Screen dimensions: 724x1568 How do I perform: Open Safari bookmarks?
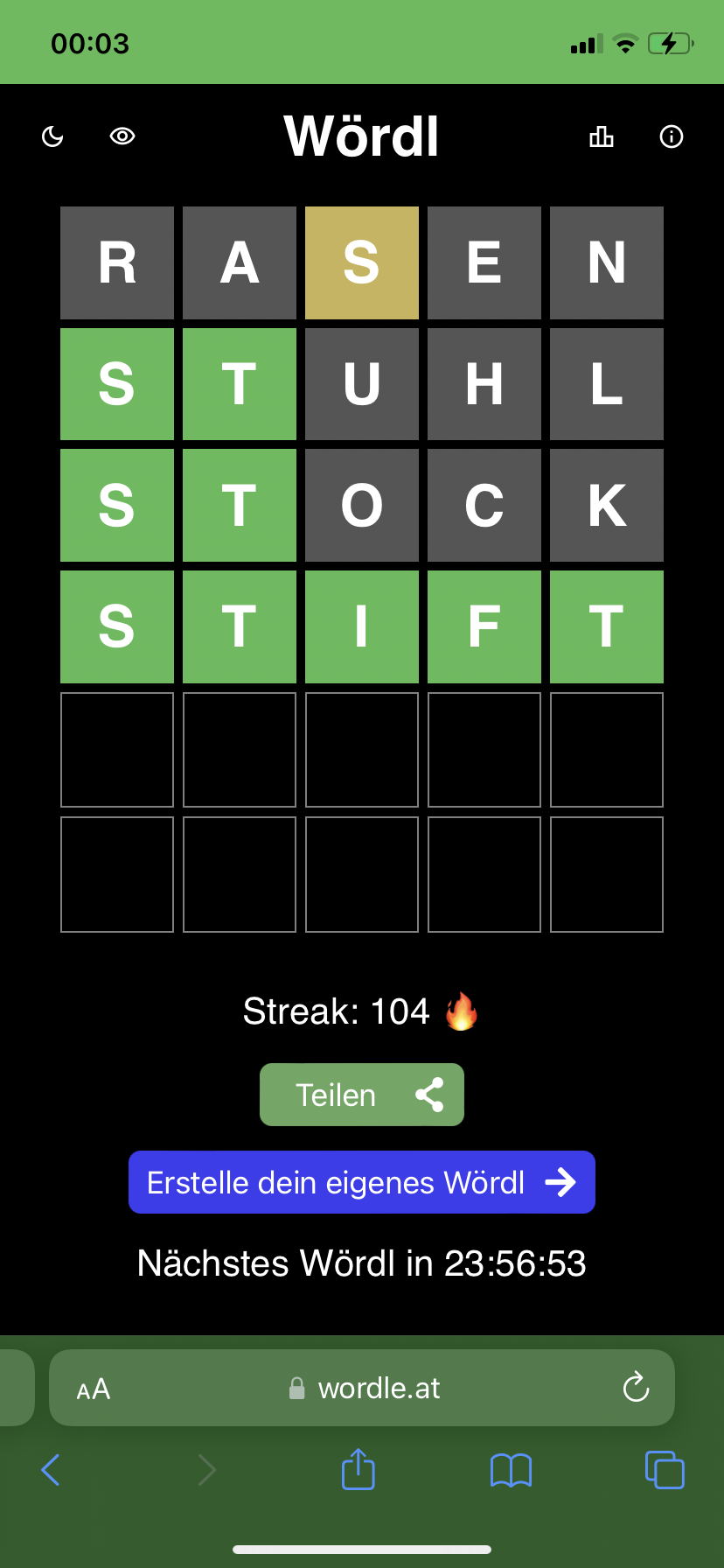point(512,1470)
